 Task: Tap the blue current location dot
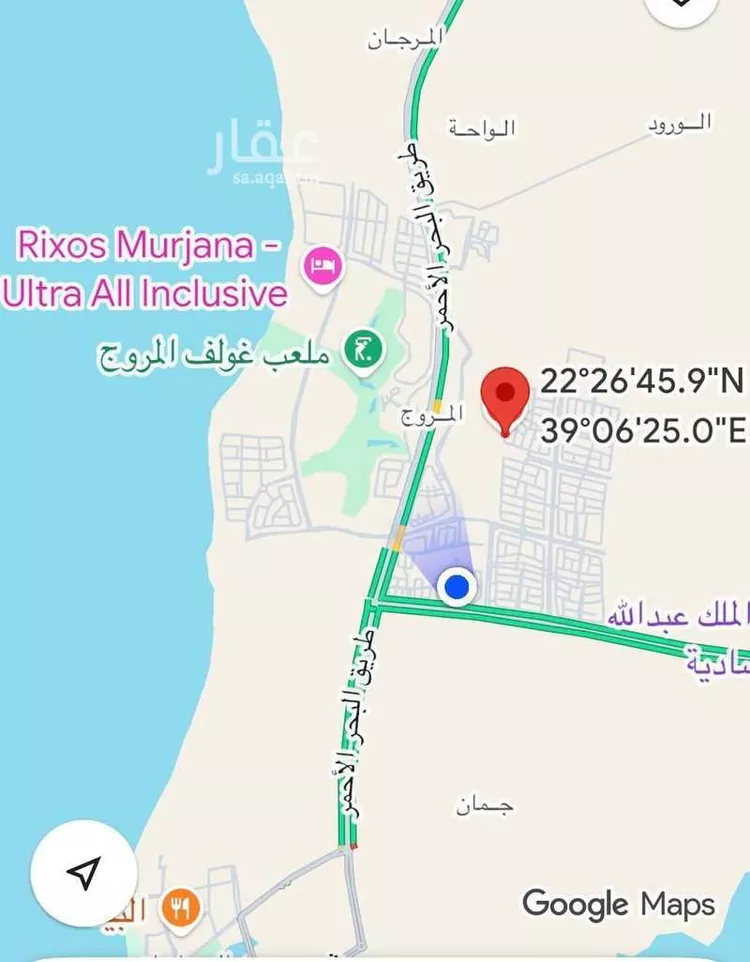(x=457, y=586)
